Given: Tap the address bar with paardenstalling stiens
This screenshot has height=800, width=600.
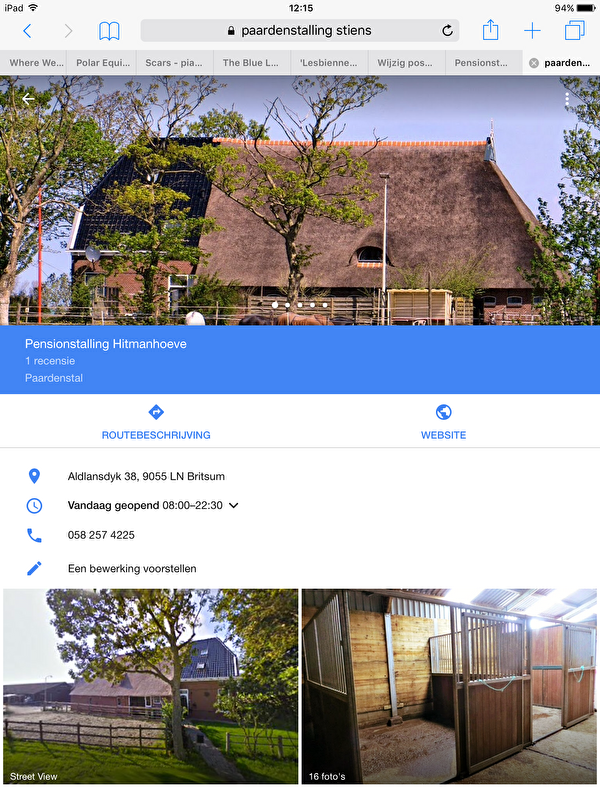Looking at the screenshot, I should [x=300, y=31].
